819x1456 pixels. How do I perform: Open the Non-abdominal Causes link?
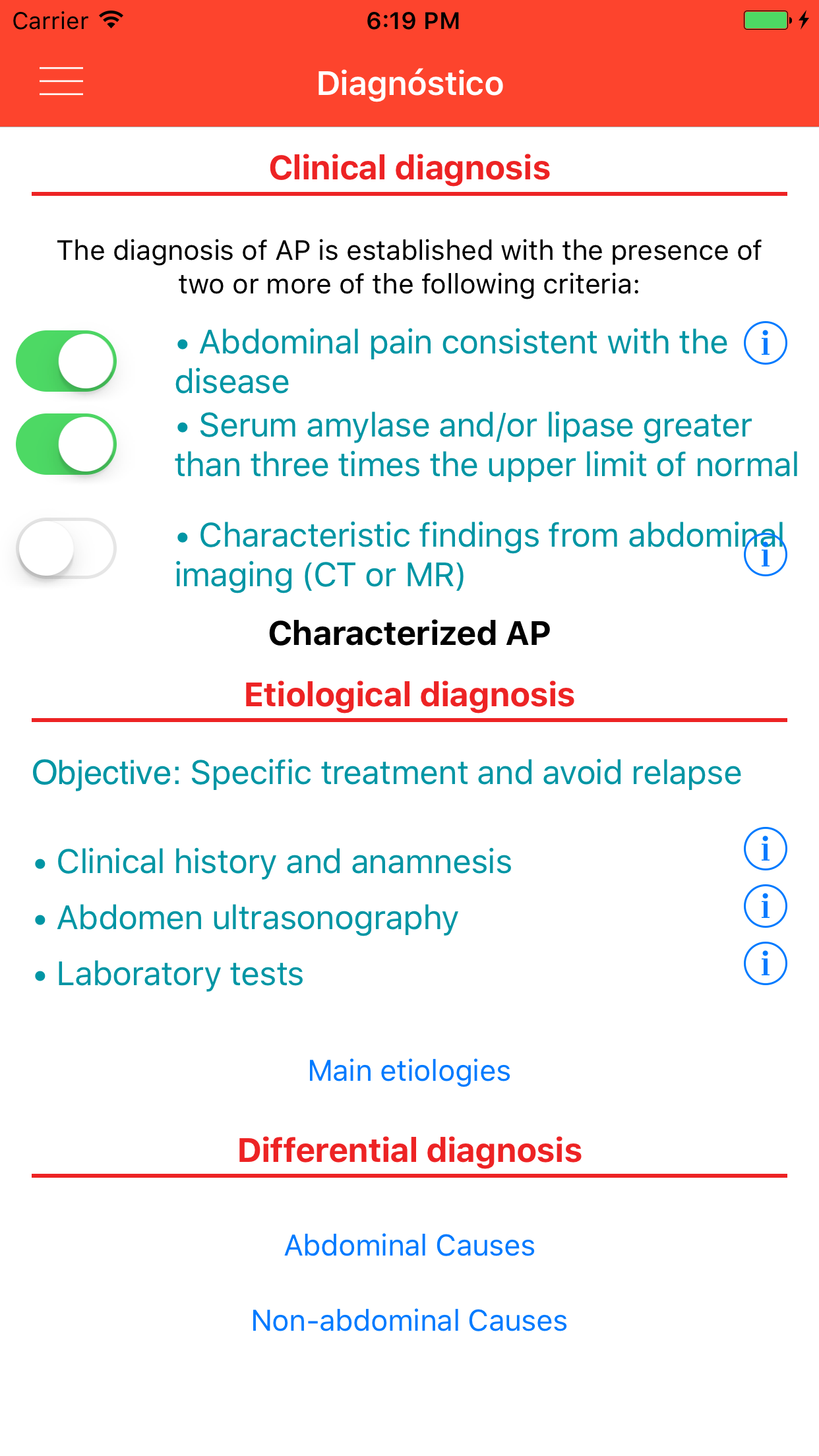409,1320
